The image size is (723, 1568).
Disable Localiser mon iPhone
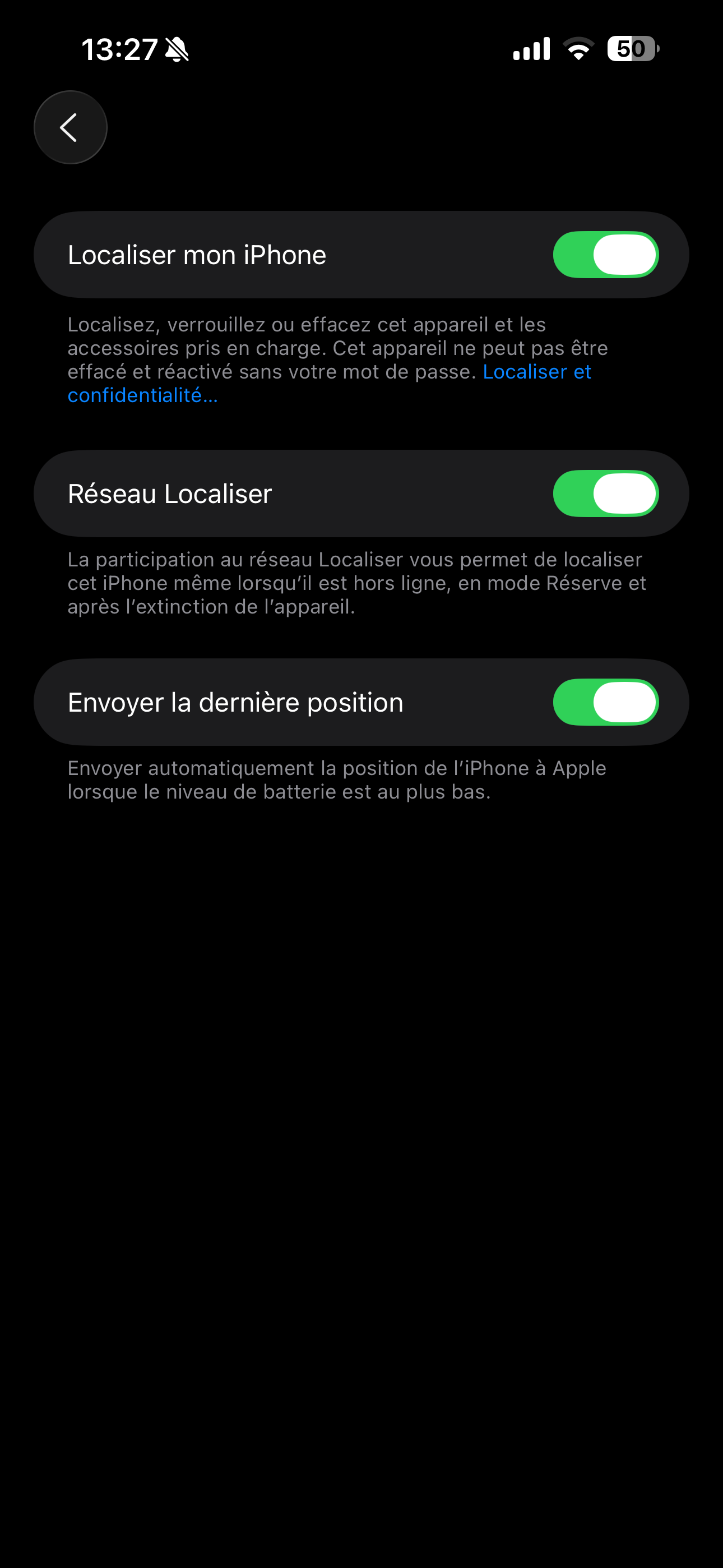[x=605, y=254]
